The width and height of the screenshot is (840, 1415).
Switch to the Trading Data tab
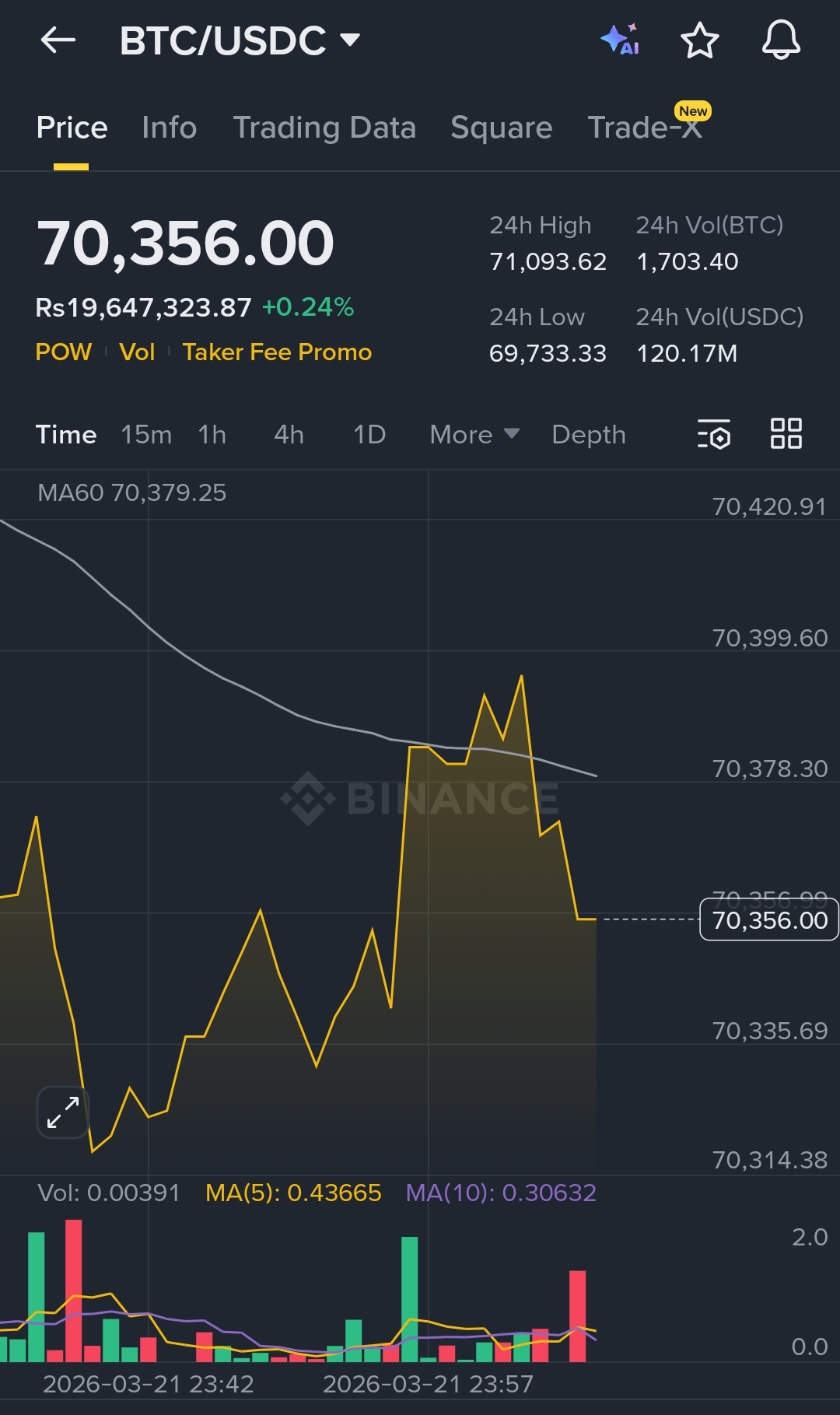(x=324, y=128)
